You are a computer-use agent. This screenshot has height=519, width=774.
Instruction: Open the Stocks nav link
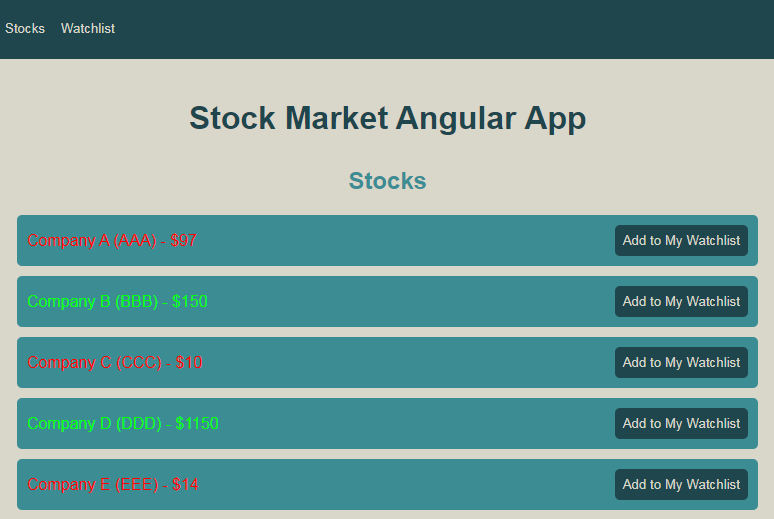25,28
